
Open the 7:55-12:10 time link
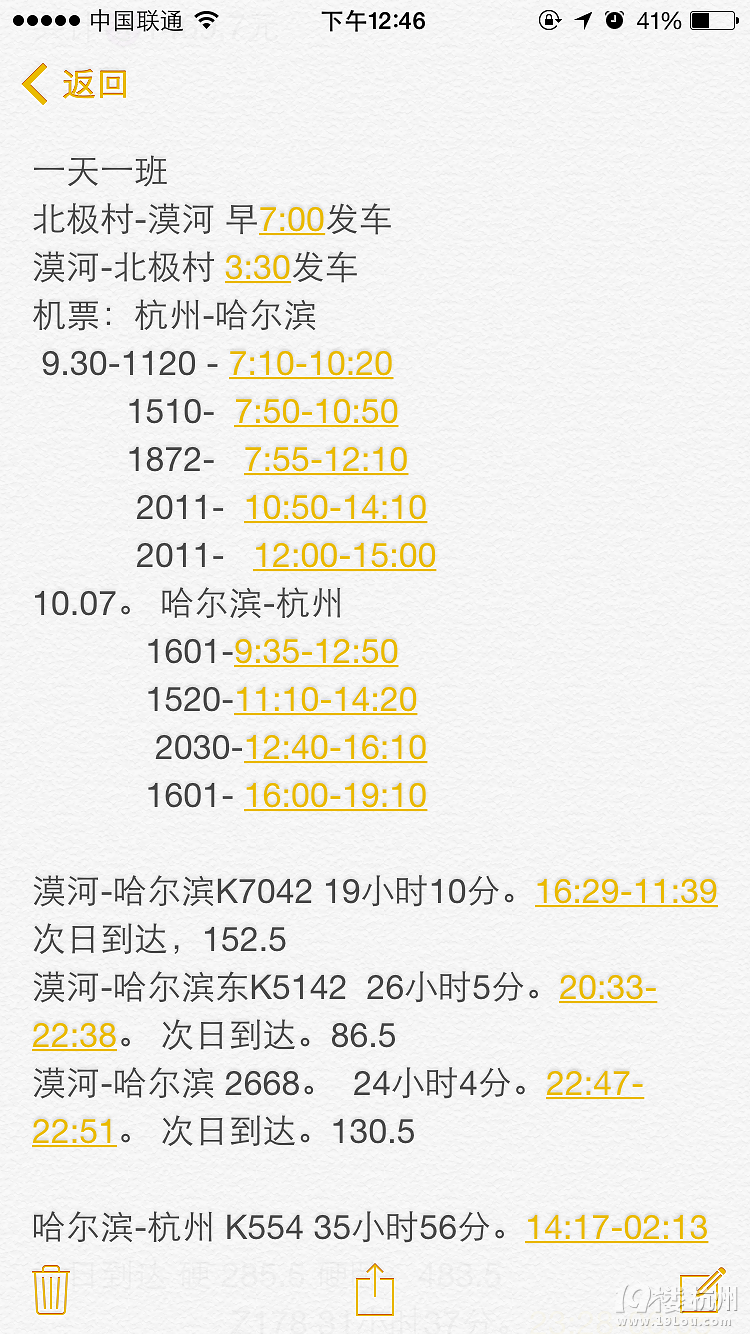coord(326,459)
